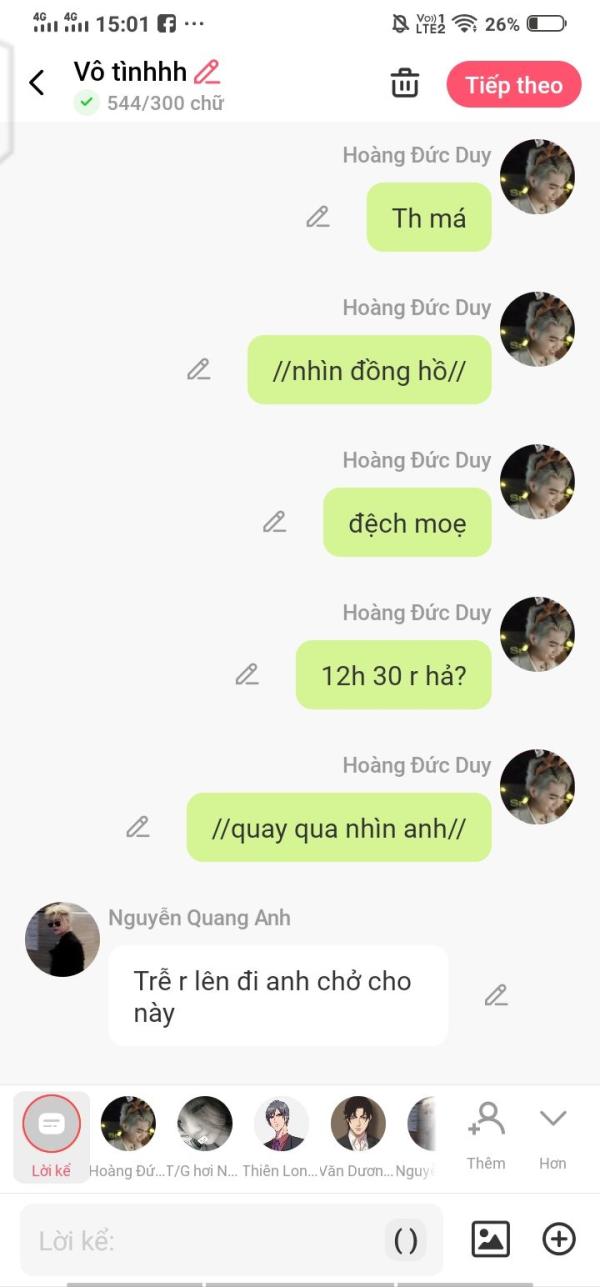Edit the title Vô tìnhhh
The width and height of the screenshot is (600, 1287).
[207, 72]
